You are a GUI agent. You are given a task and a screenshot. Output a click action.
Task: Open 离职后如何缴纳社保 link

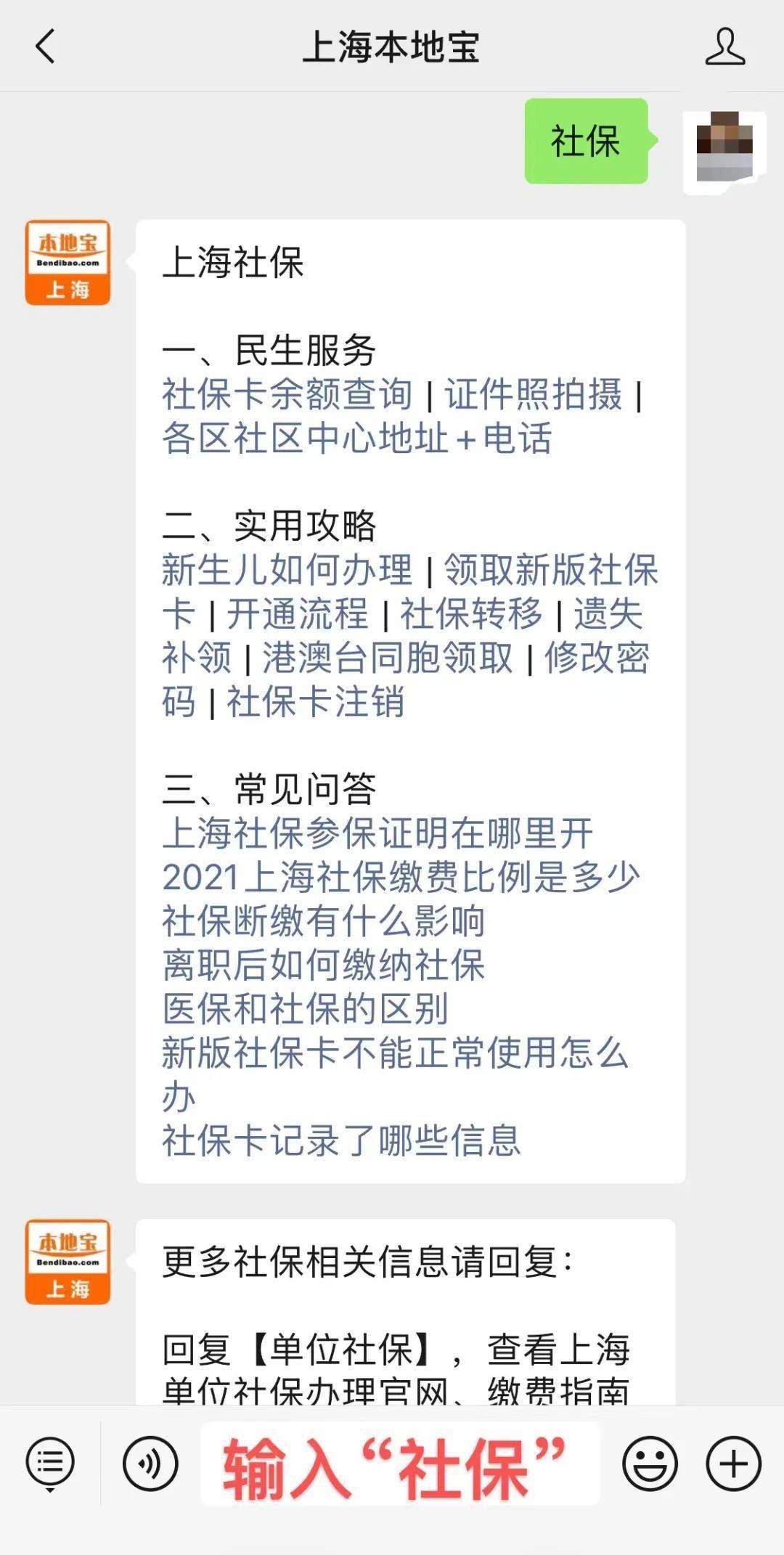click(323, 966)
